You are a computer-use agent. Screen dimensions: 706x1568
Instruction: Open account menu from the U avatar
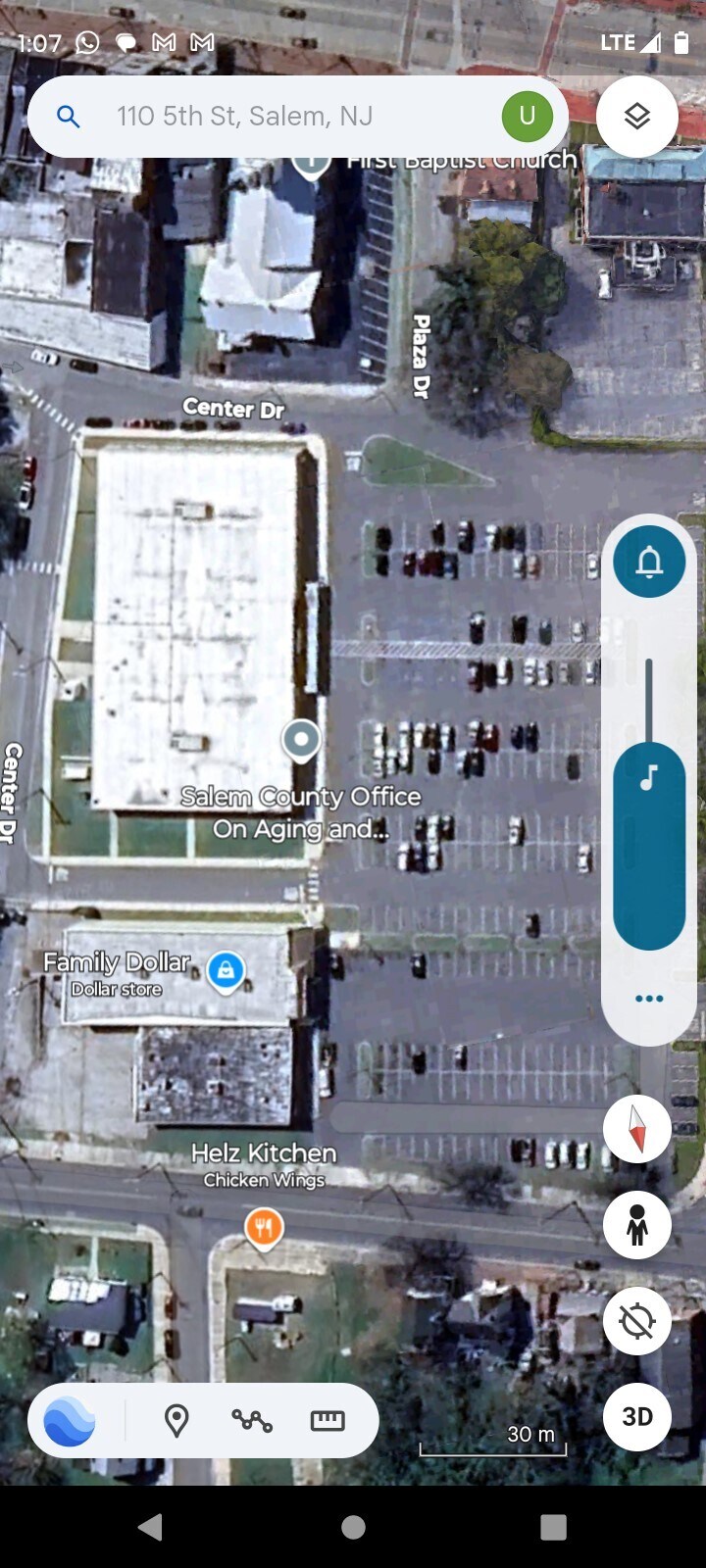[527, 116]
